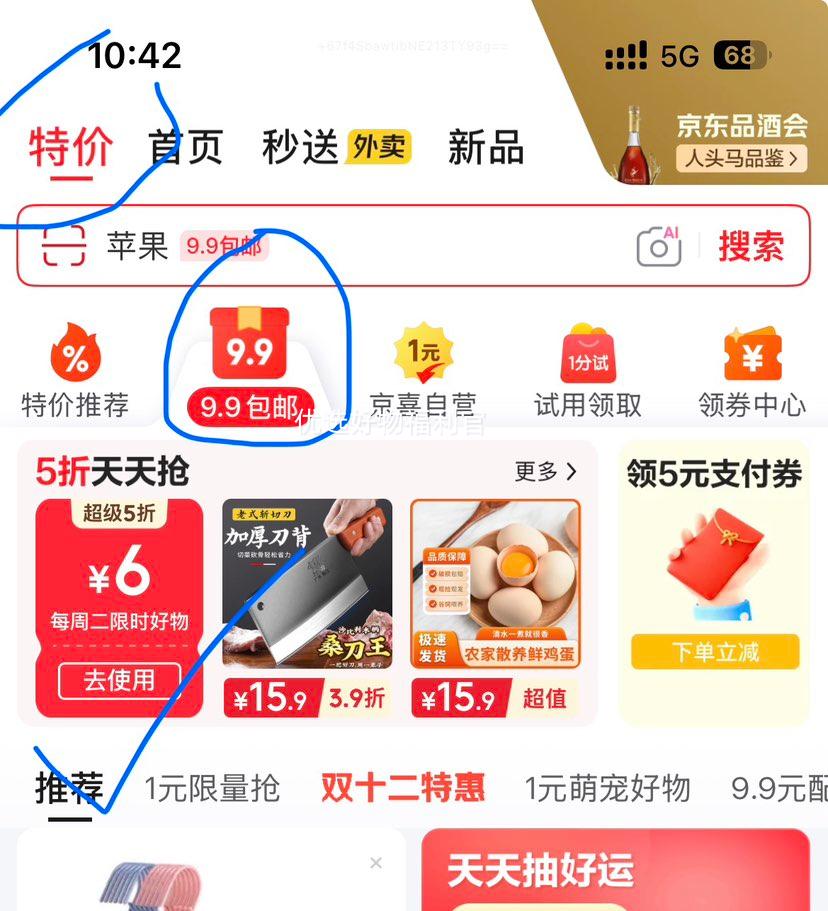Tap the scan icon in the search bar

click(x=63, y=247)
